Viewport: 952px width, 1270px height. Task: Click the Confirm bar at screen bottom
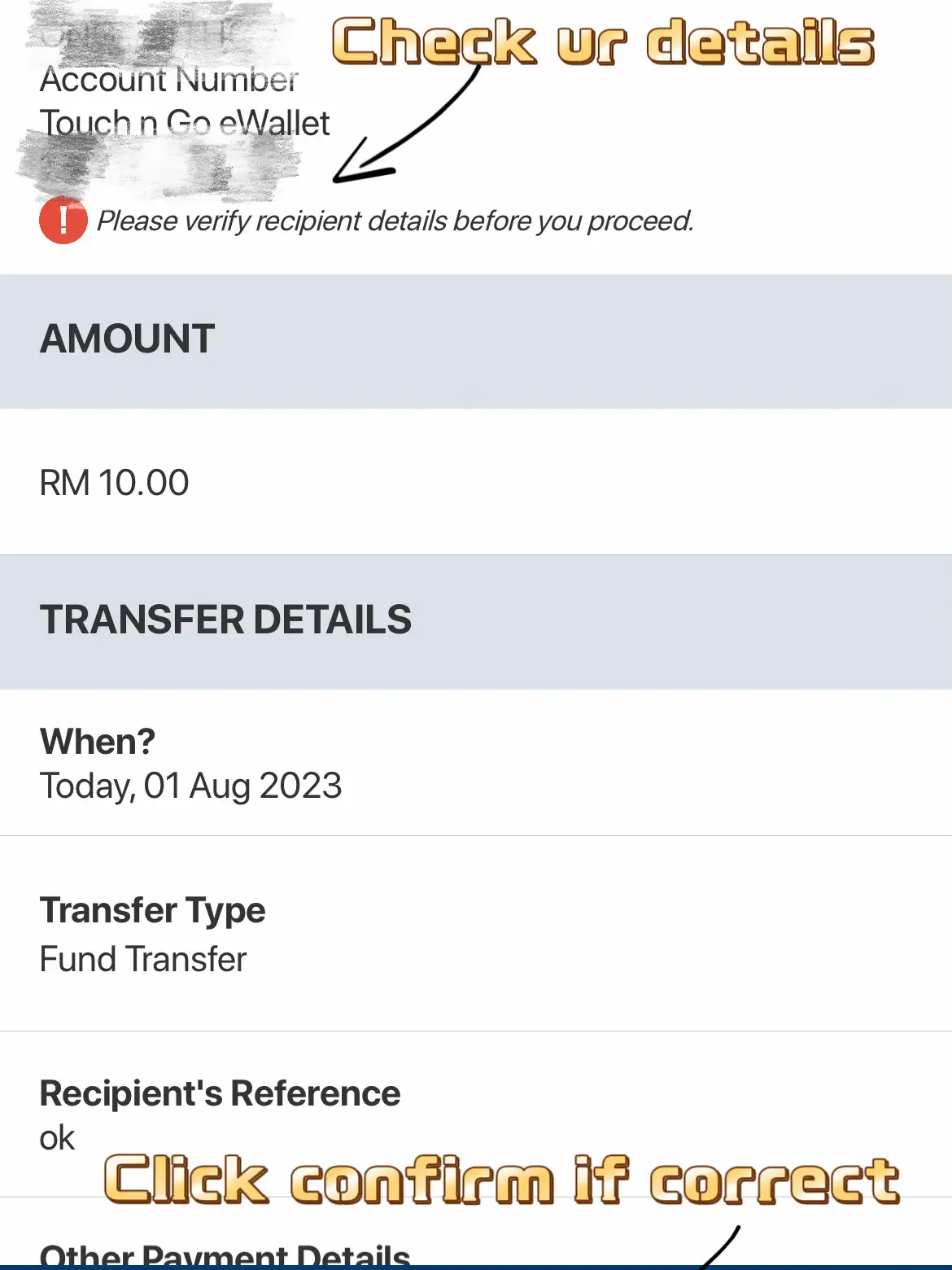pos(476,1263)
